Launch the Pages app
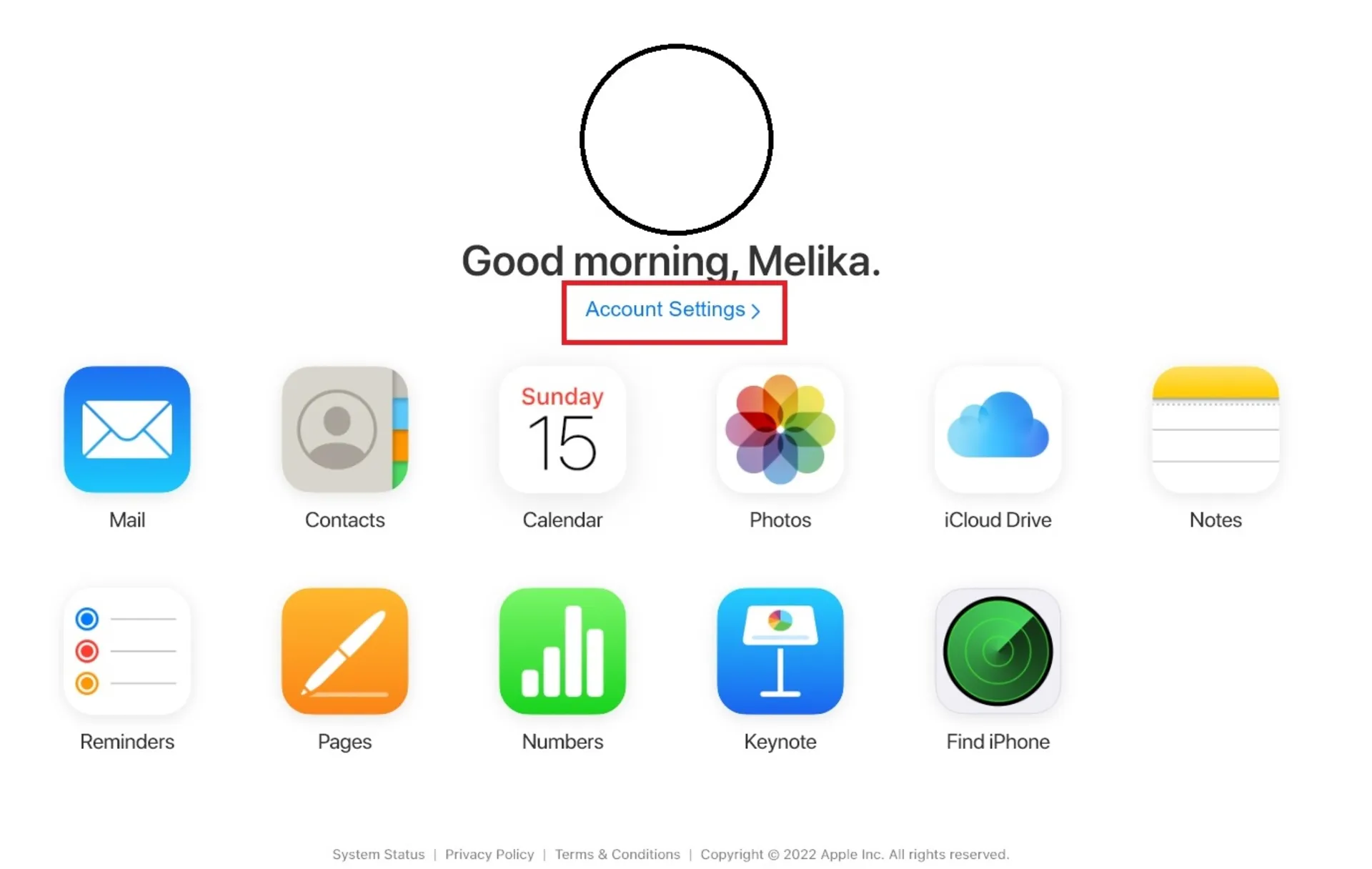 pyautogui.click(x=344, y=651)
